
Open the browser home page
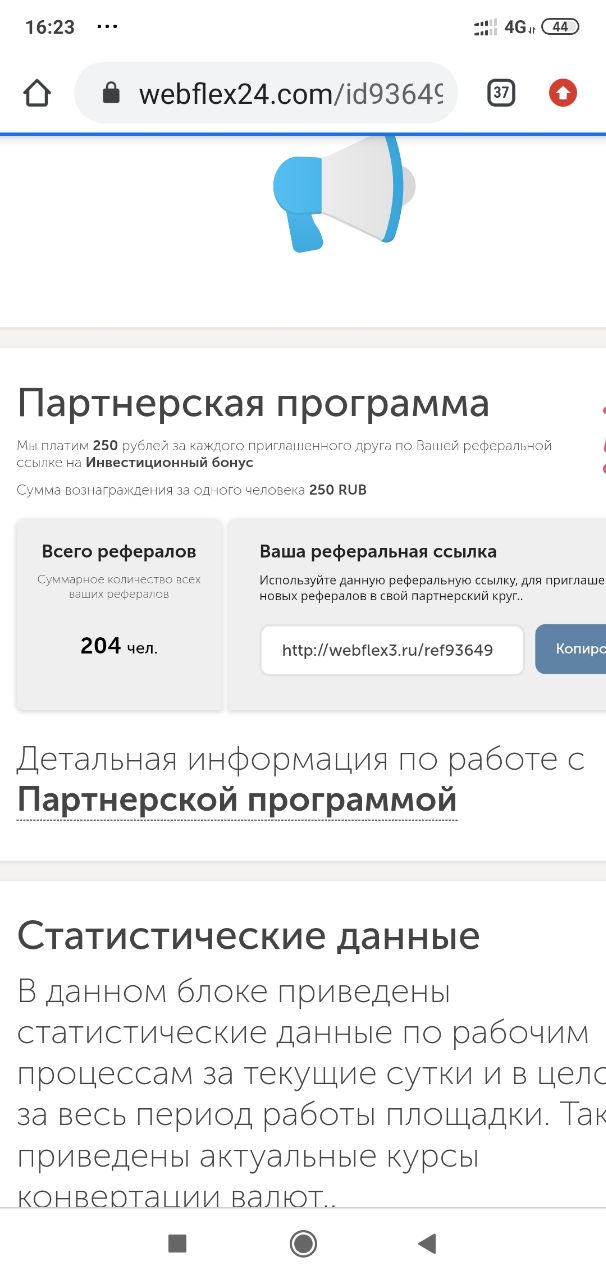coord(36,94)
